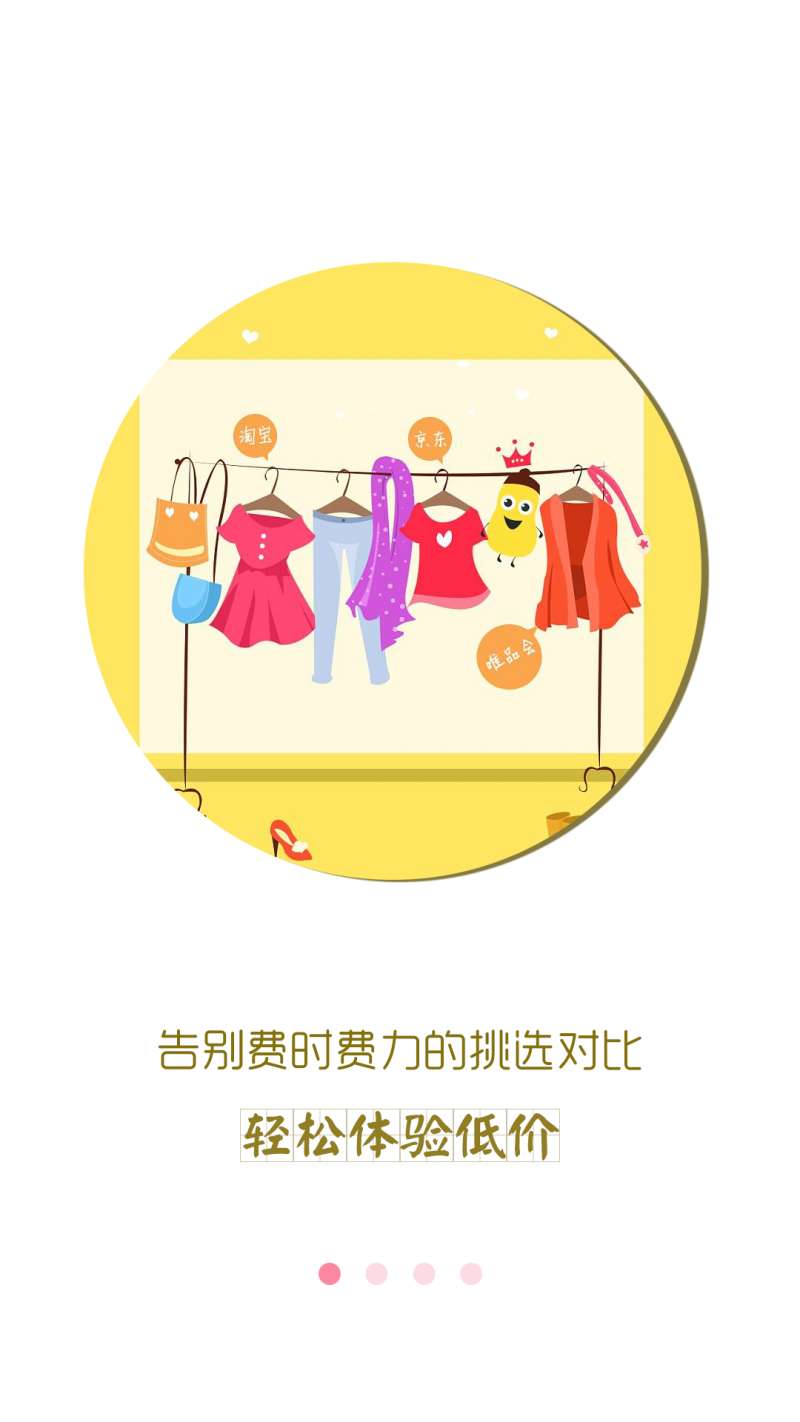Screen dimensions: 800x1422
Task: Go to the last onboarding page dot
Action: 471,1273
